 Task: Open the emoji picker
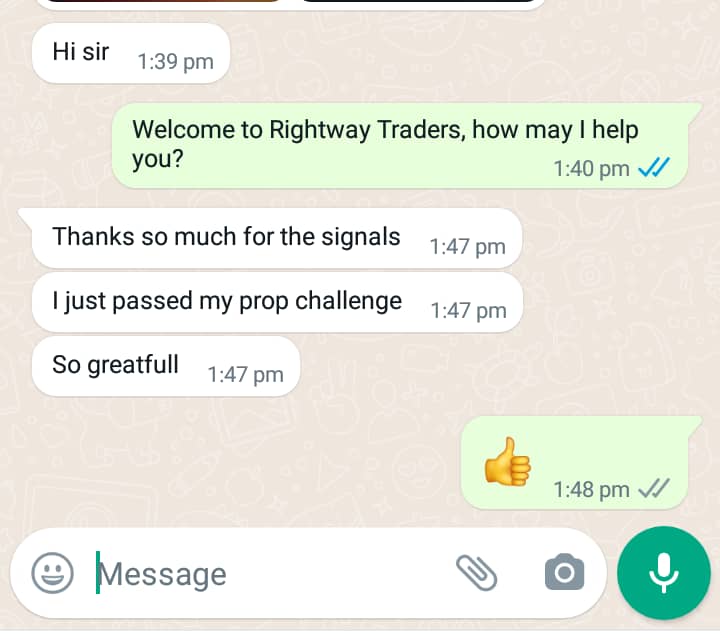pyautogui.click(x=52, y=573)
